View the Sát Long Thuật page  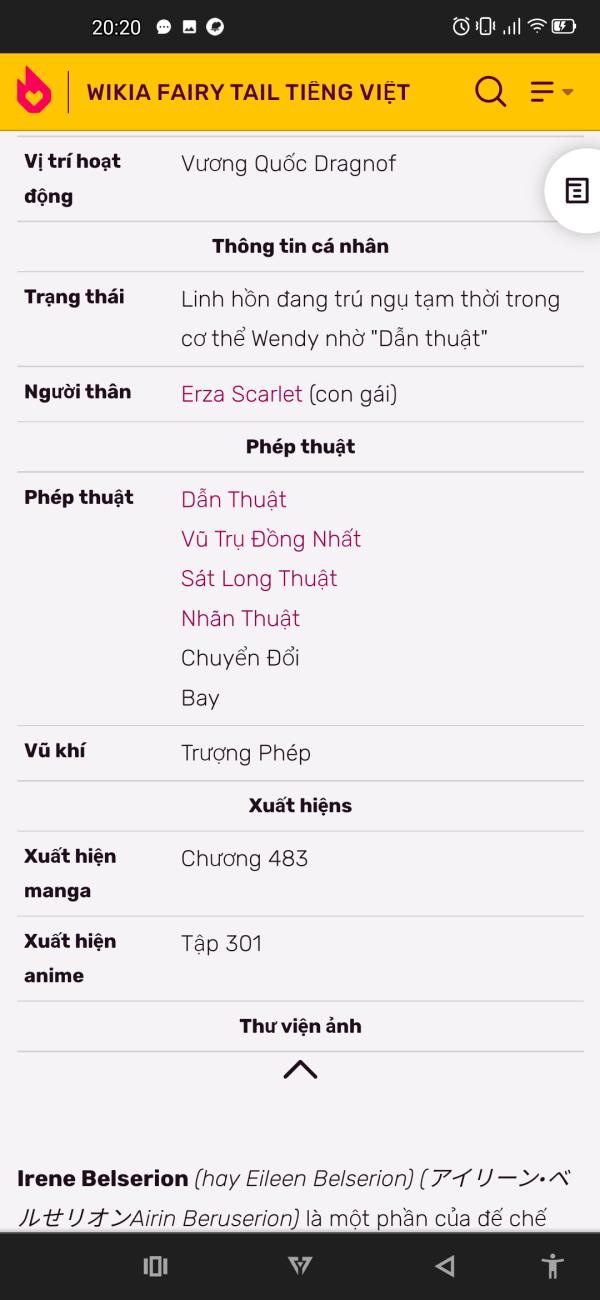259,579
